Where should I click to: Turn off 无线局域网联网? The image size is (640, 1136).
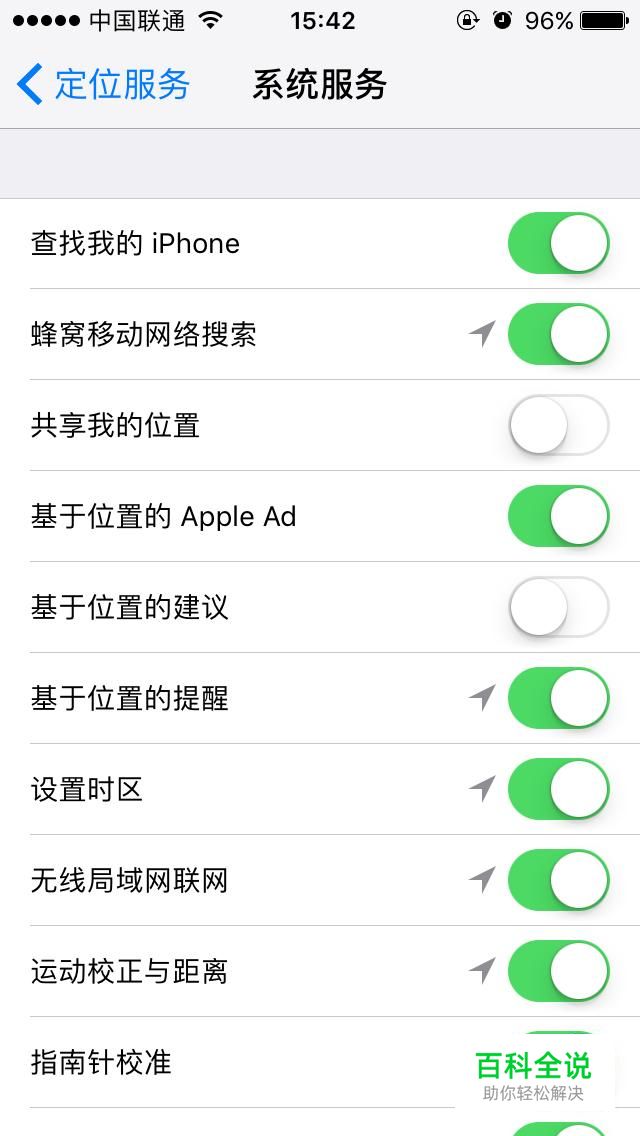(x=559, y=880)
